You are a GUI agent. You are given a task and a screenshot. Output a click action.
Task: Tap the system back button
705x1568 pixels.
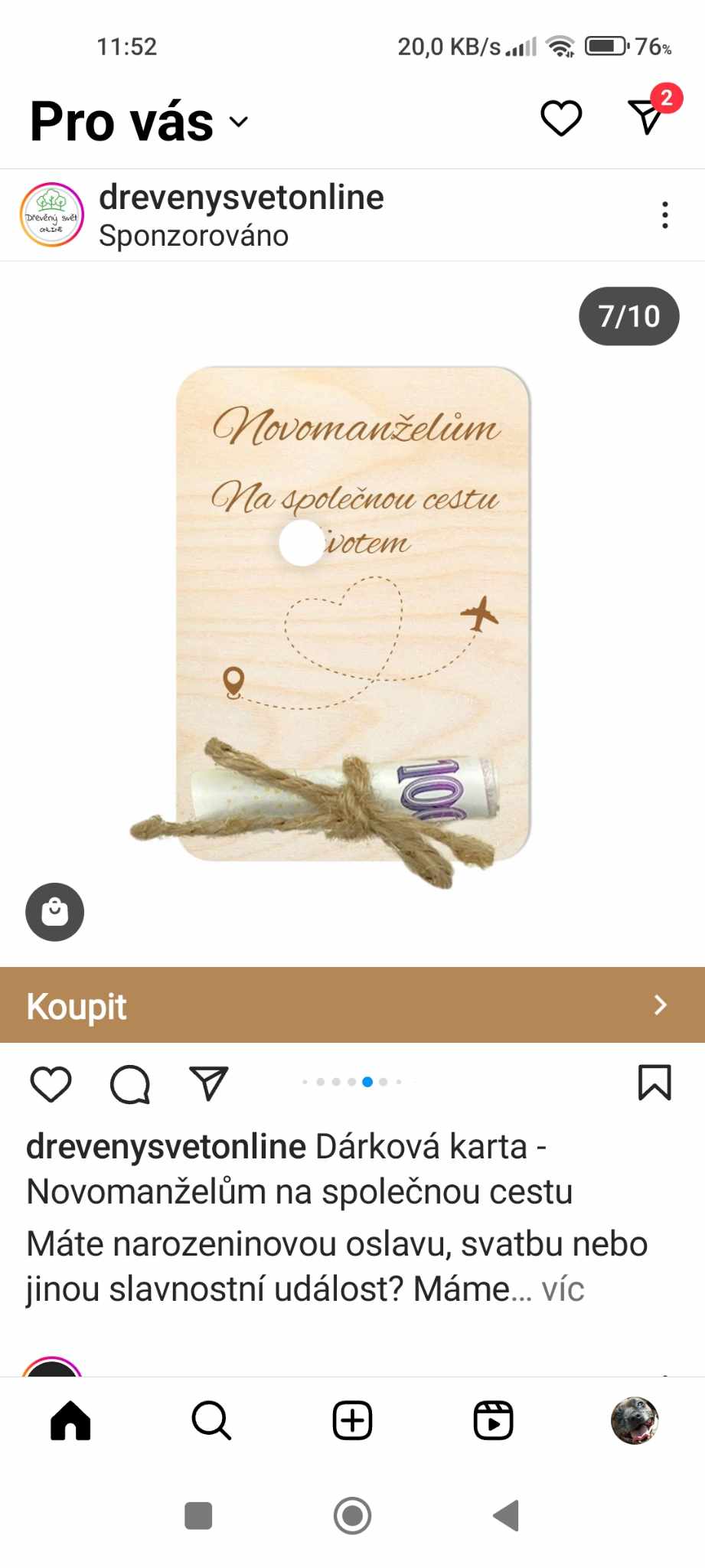[x=507, y=1515]
